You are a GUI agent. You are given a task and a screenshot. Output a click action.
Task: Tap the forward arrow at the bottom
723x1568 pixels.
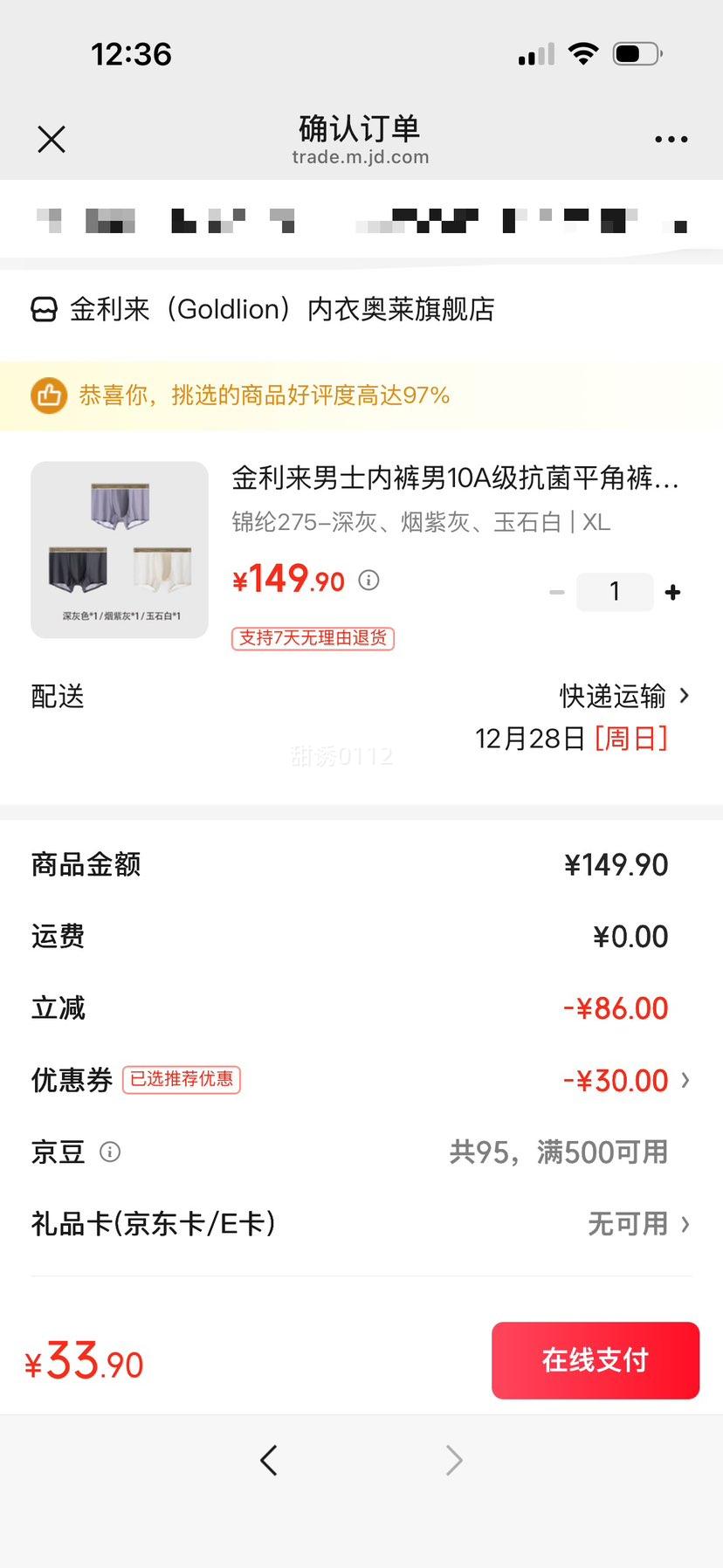(x=452, y=1460)
